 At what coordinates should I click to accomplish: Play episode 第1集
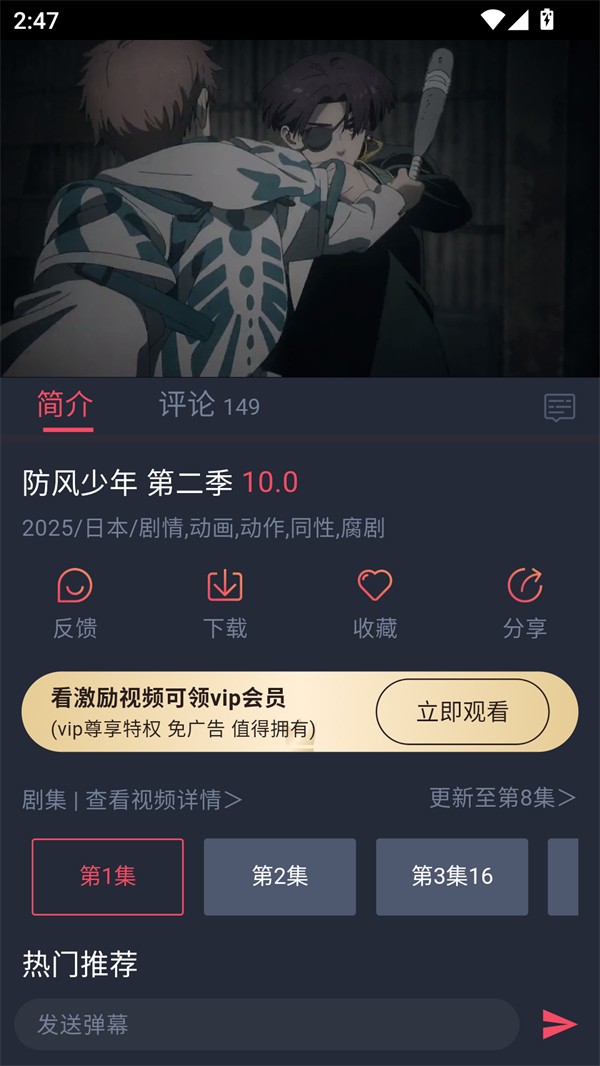tap(108, 877)
